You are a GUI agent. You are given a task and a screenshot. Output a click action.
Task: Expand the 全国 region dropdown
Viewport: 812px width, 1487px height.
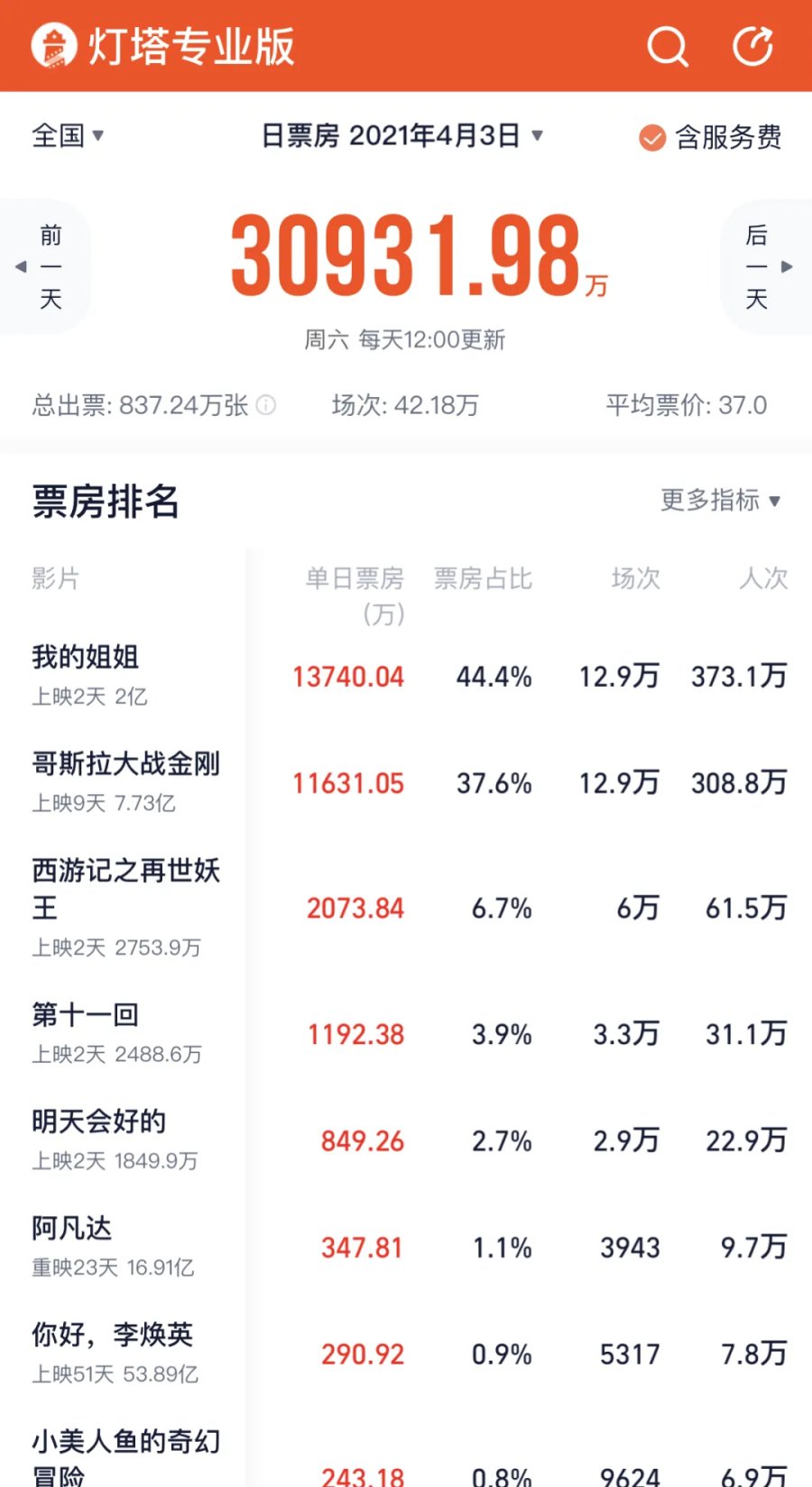(x=68, y=135)
